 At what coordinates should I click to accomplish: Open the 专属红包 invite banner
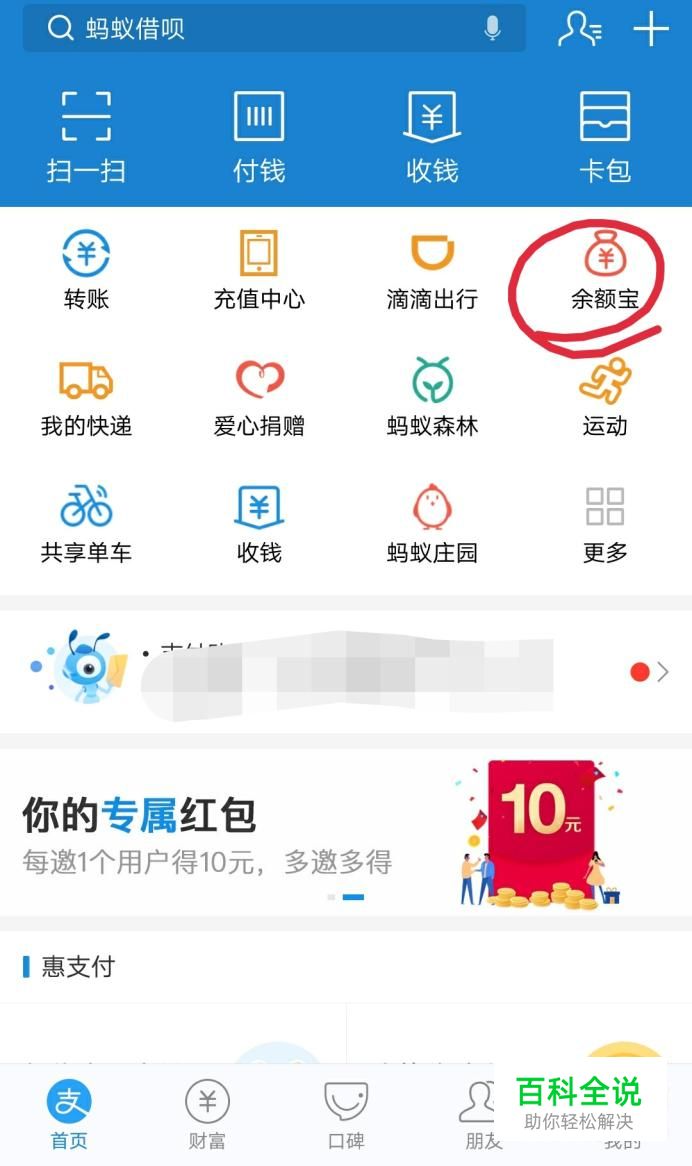[x=345, y=832]
